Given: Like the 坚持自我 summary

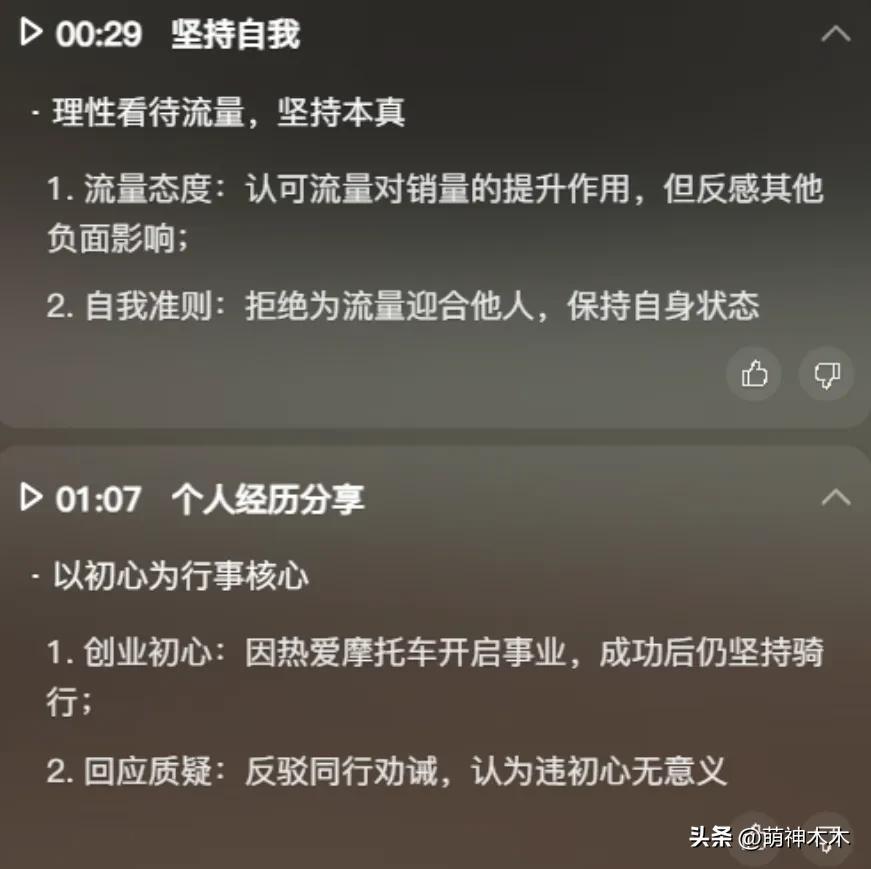Looking at the screenshot, I should (x=754, y=375).
